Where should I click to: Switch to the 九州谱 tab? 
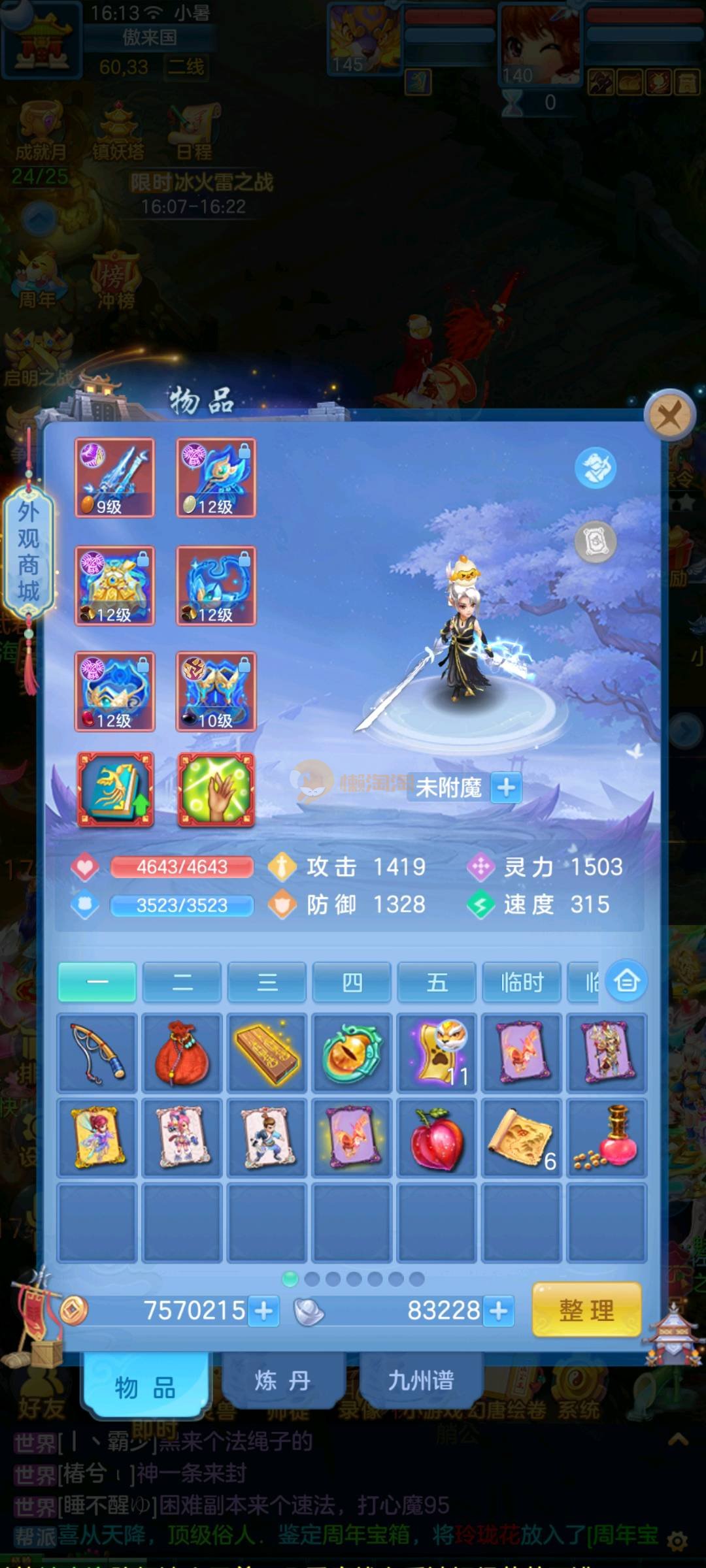[x=420, y=1380]
